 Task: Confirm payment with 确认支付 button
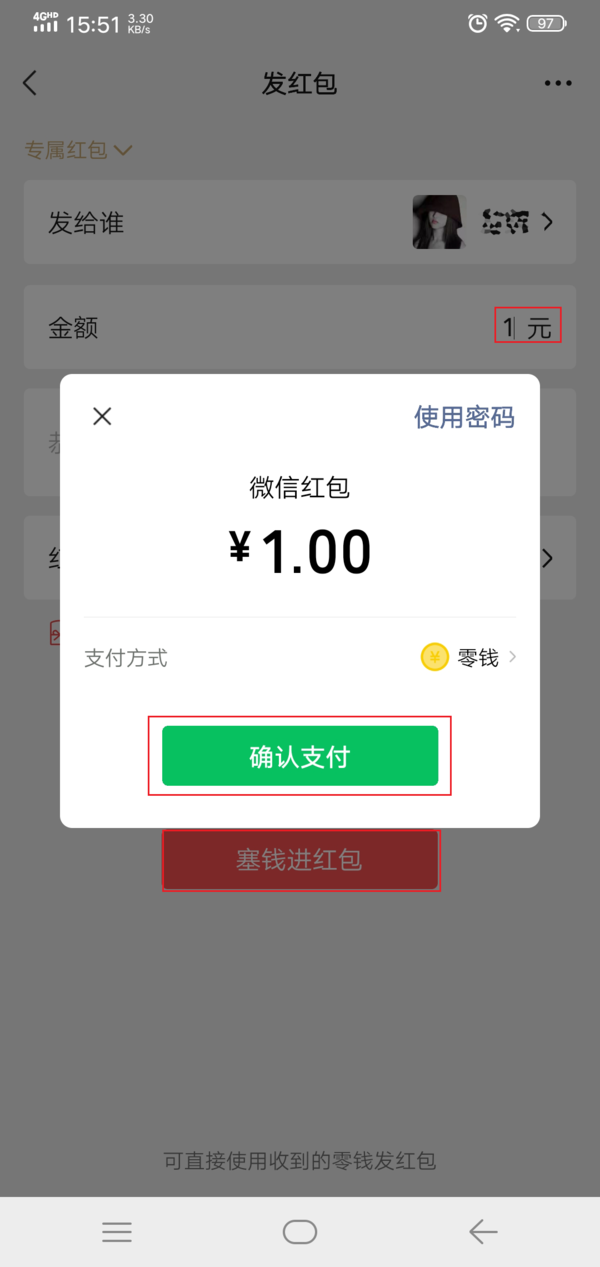[300, 756]
